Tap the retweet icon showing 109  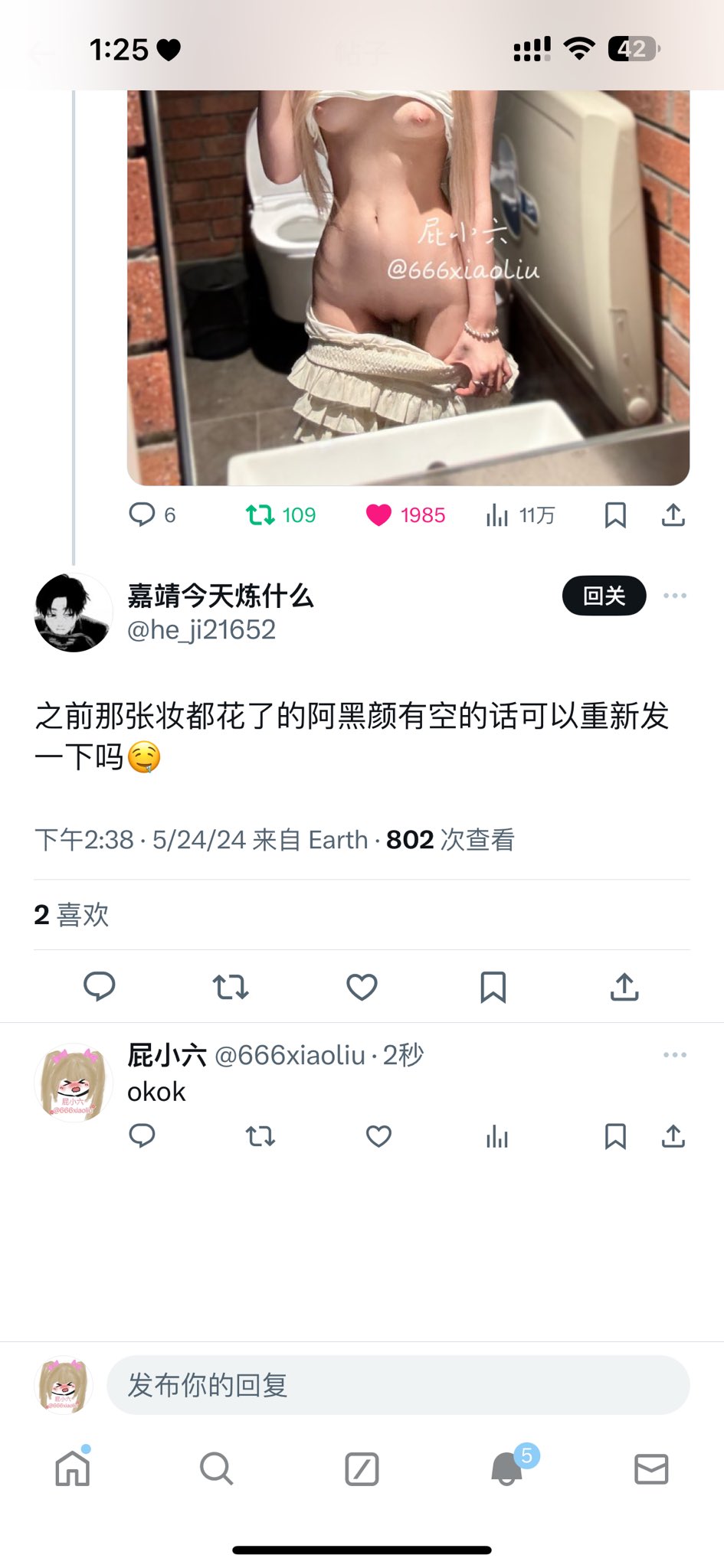(x=260, y=515)
